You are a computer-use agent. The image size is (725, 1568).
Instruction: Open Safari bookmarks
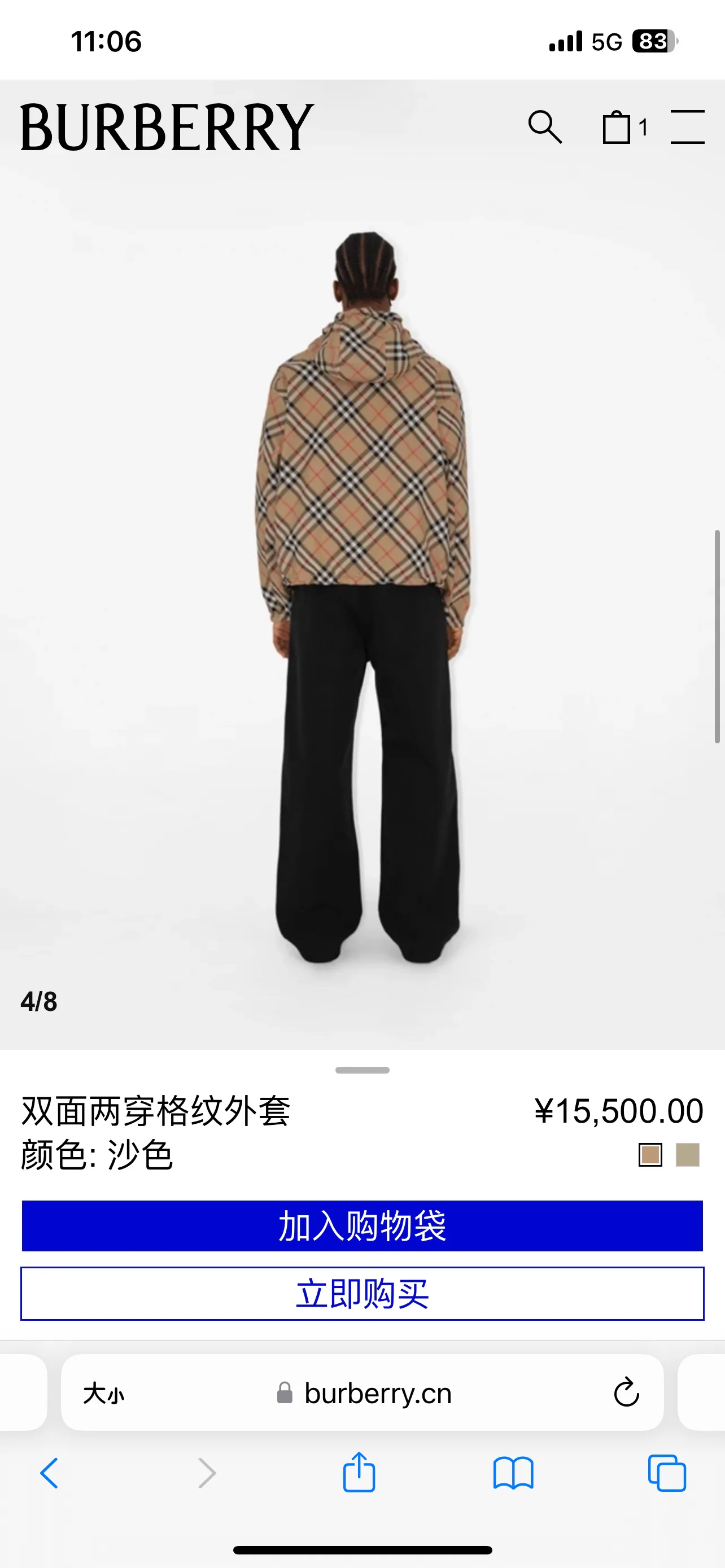click(x=513, y=1473)
